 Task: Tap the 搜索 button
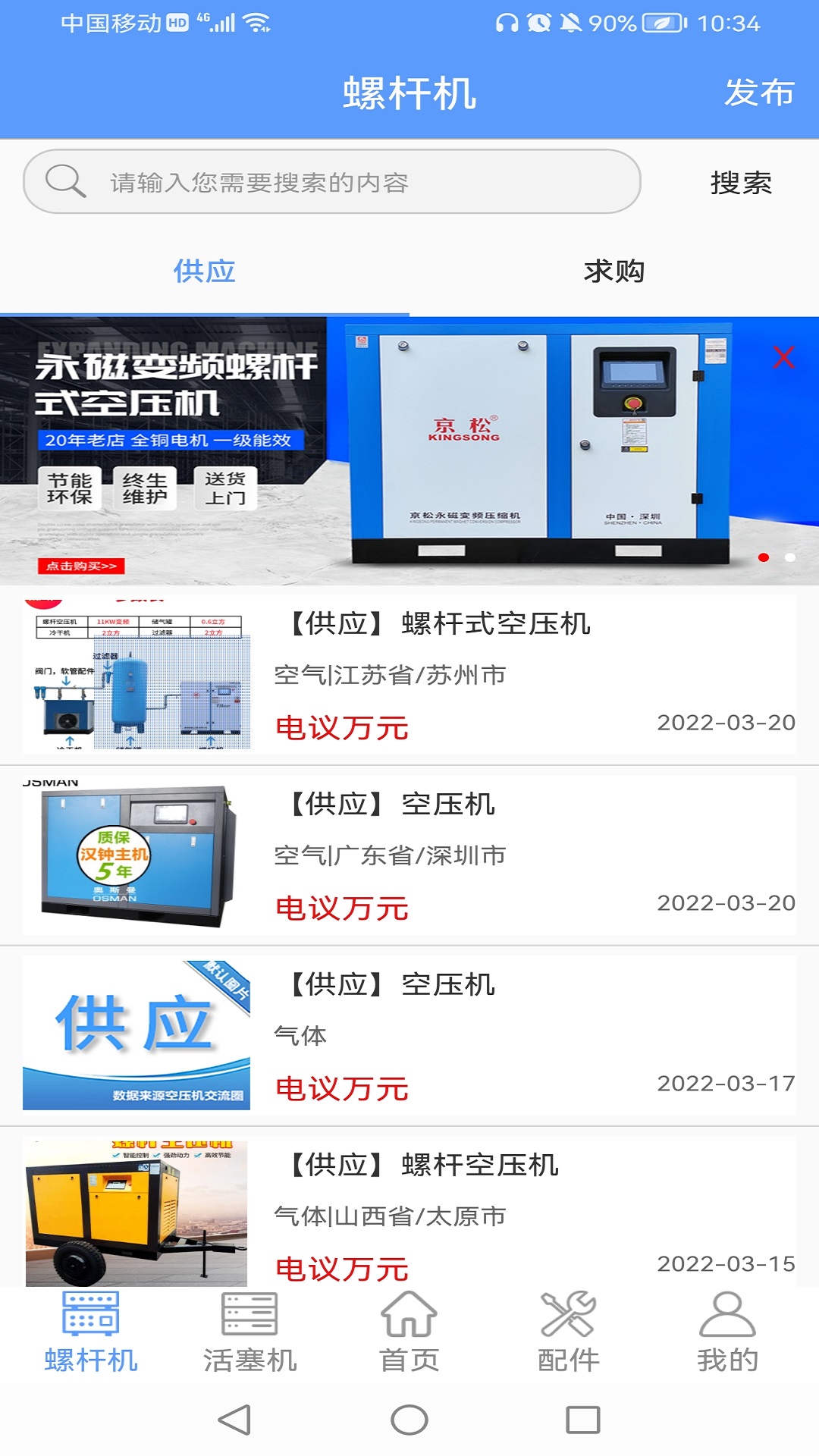click(x=741, y=183)
